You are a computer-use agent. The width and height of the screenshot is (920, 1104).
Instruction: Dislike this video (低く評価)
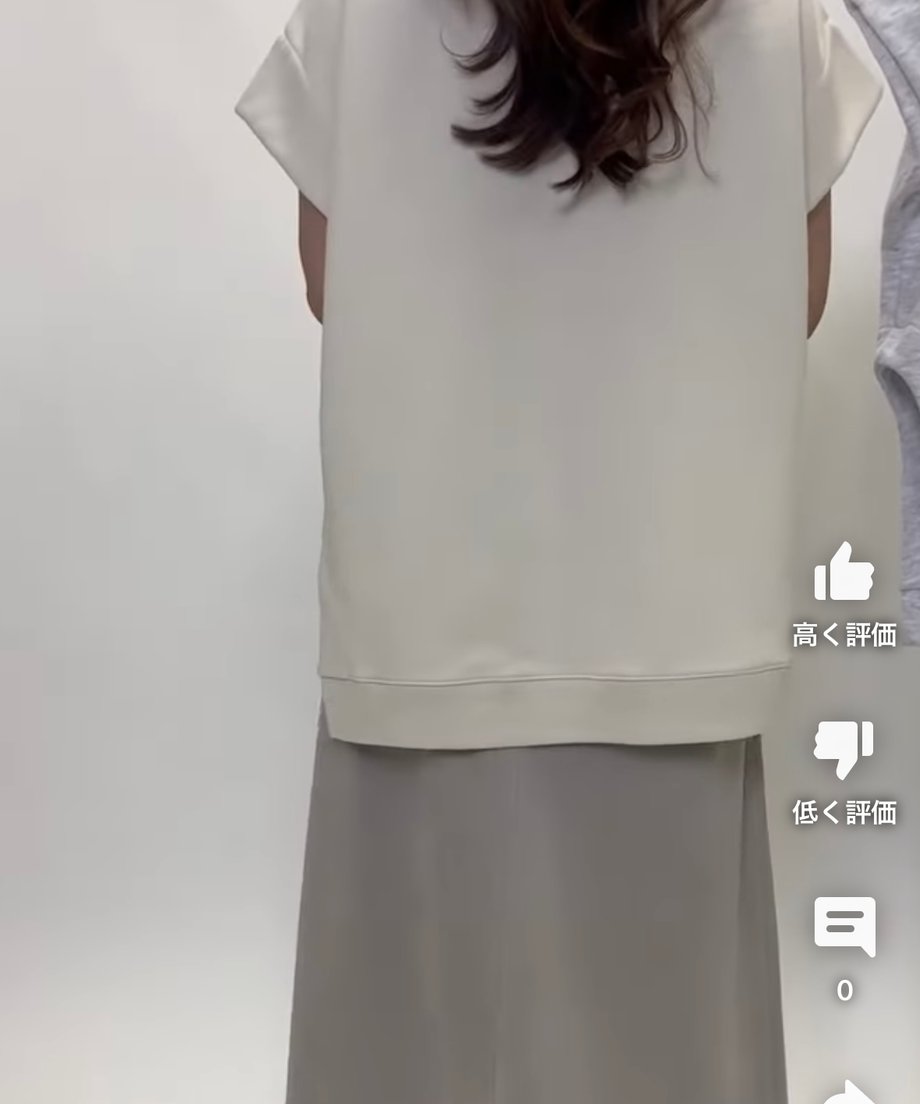pos(844,749)
